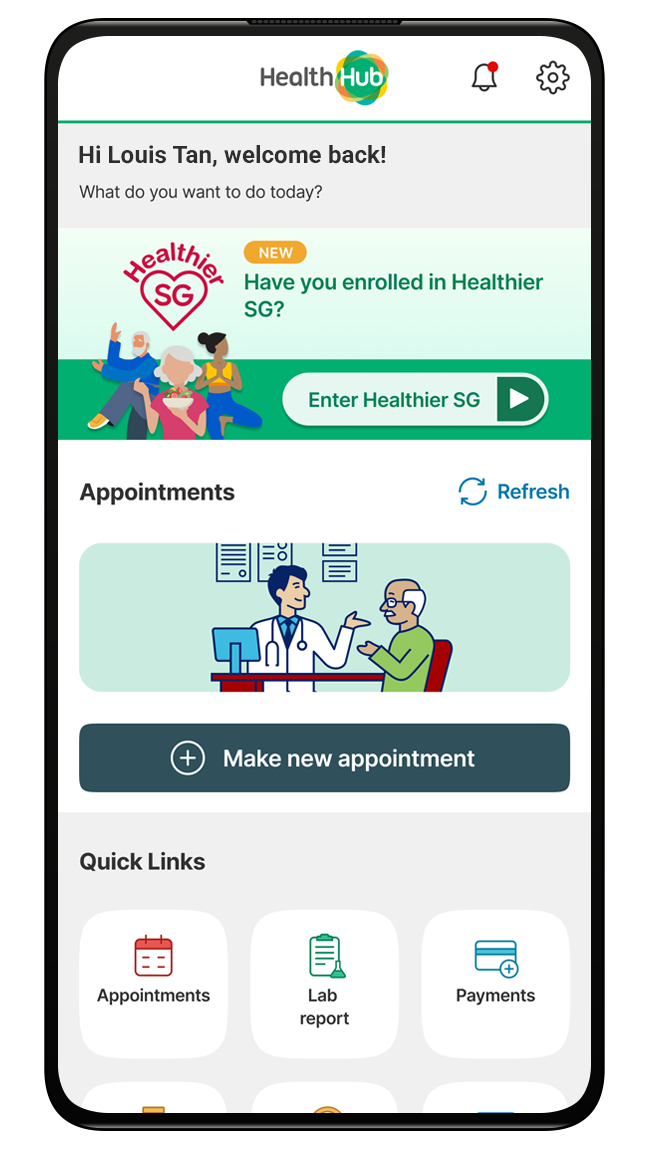The width and height of the screenshot is (650, 1150).
Task: Tap Enter Healthier SG button
Action: tap(415, 400)
